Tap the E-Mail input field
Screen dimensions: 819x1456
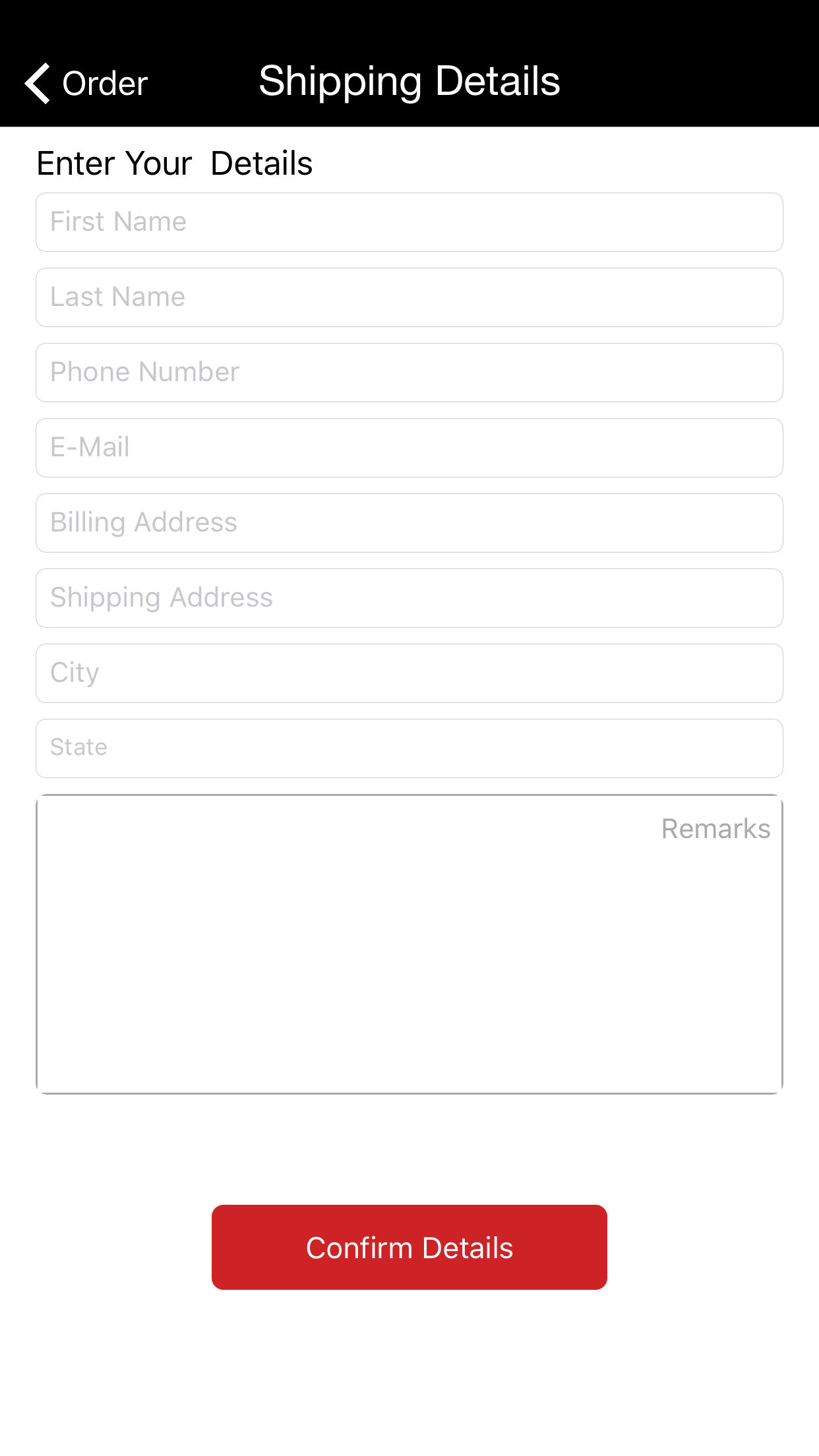tap(409, 448)
